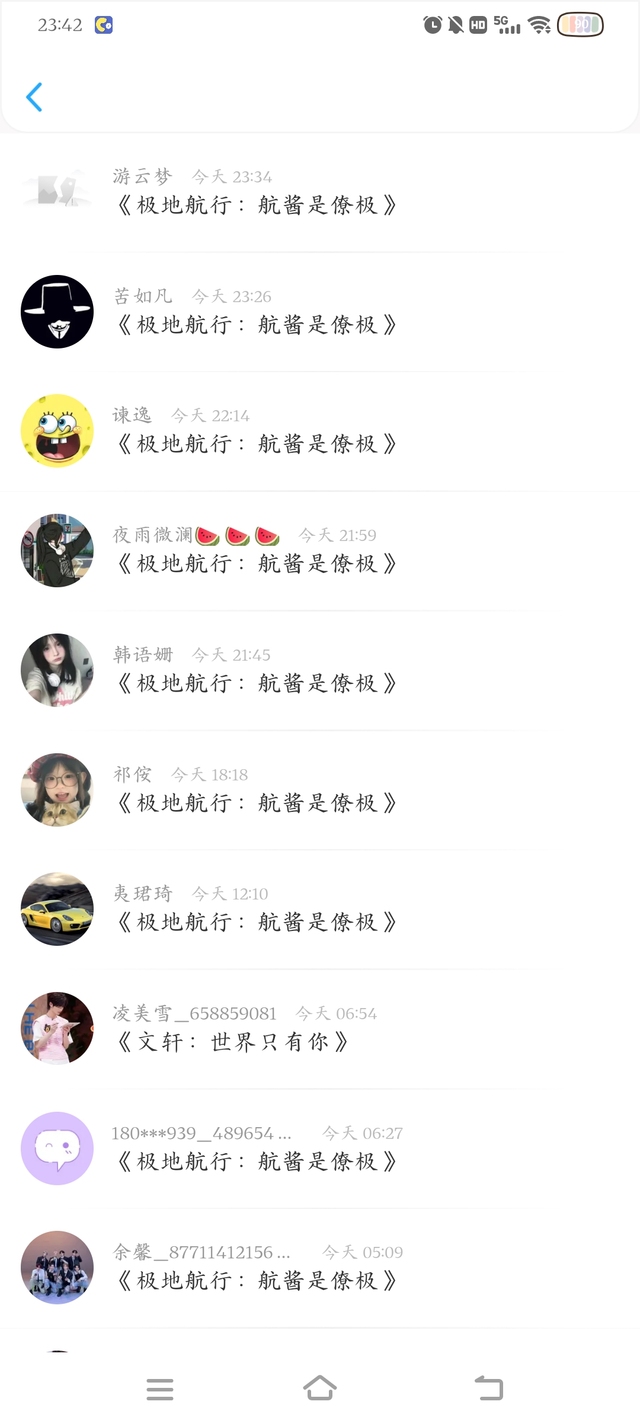Tap the system home button
The image size is (640, 1427).
click(319, 1388)
